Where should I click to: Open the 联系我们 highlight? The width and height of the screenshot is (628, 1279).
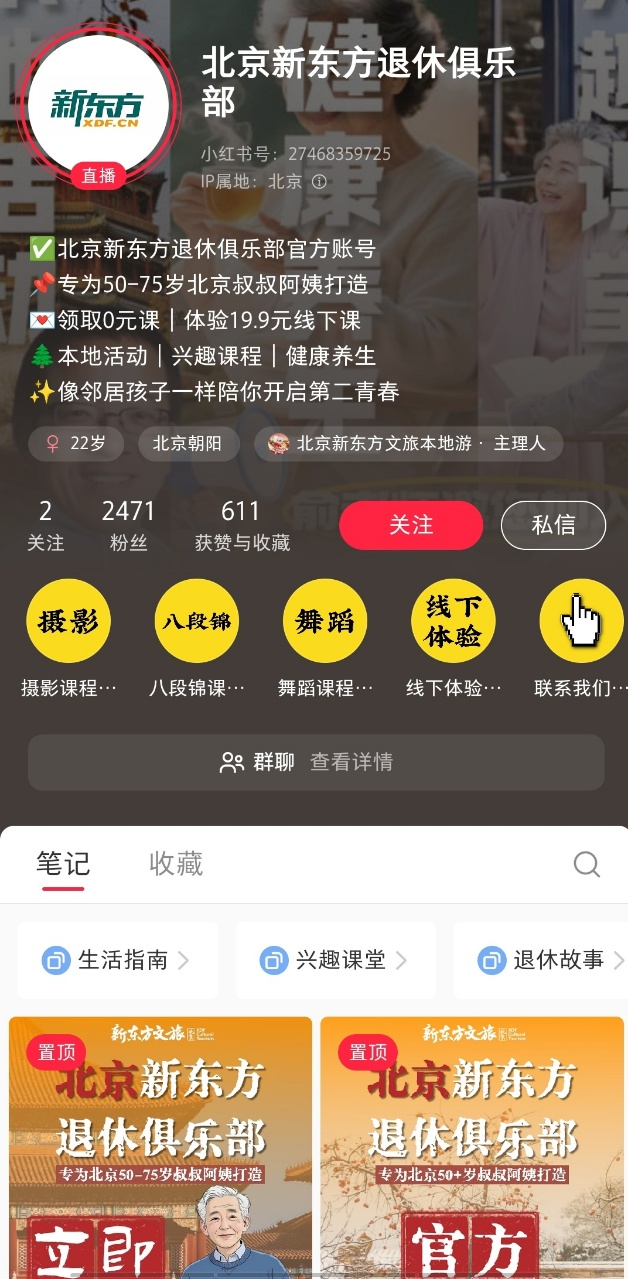[580, 621]
